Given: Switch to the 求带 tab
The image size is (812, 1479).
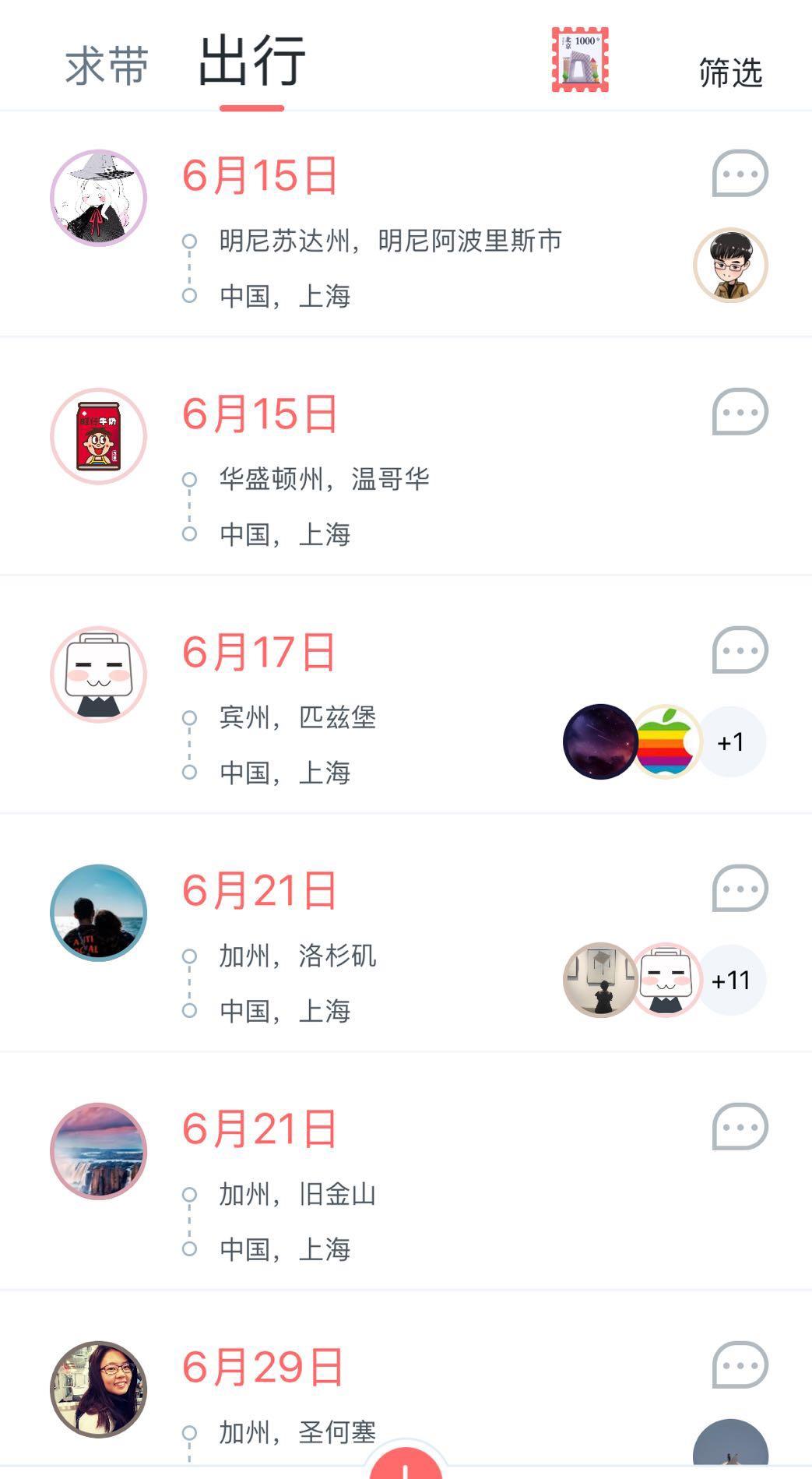Looking at the screenshot, I should point(107,65).
